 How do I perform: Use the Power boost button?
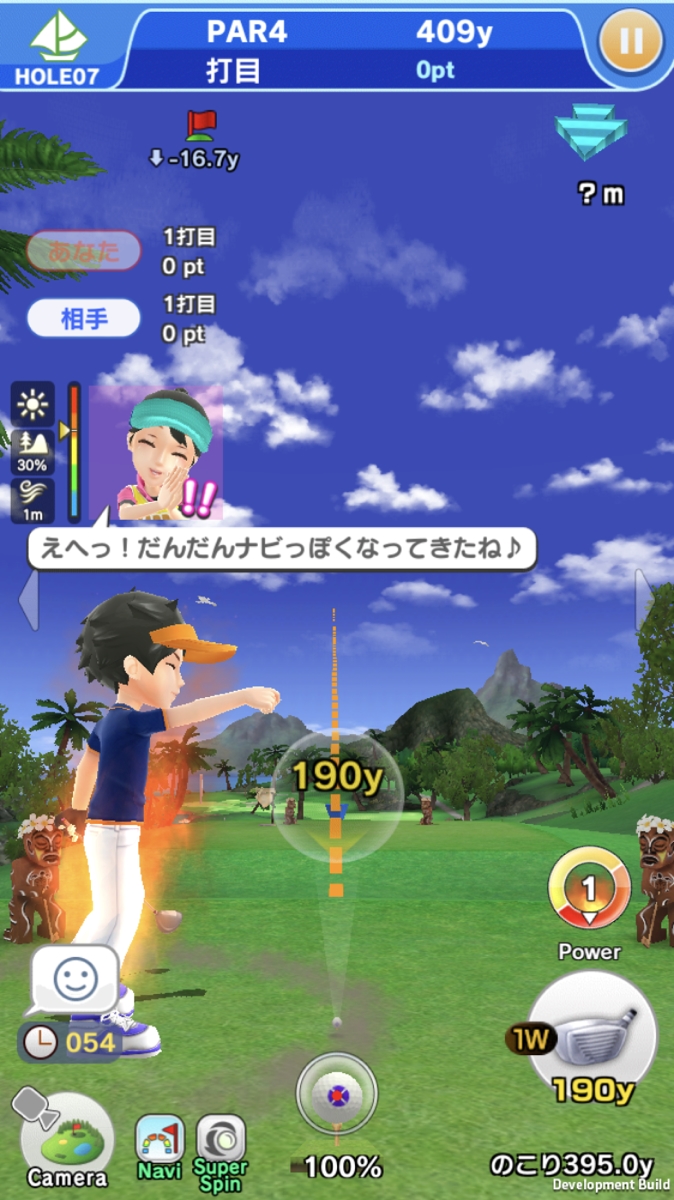(589, 888)
